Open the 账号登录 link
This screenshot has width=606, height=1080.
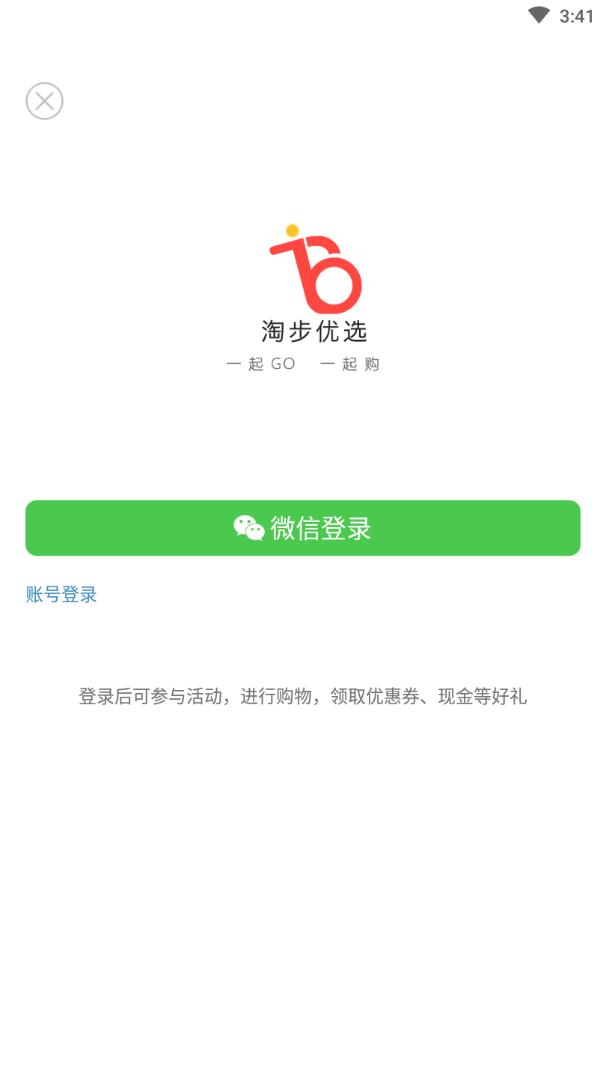[x=61, y=595]
